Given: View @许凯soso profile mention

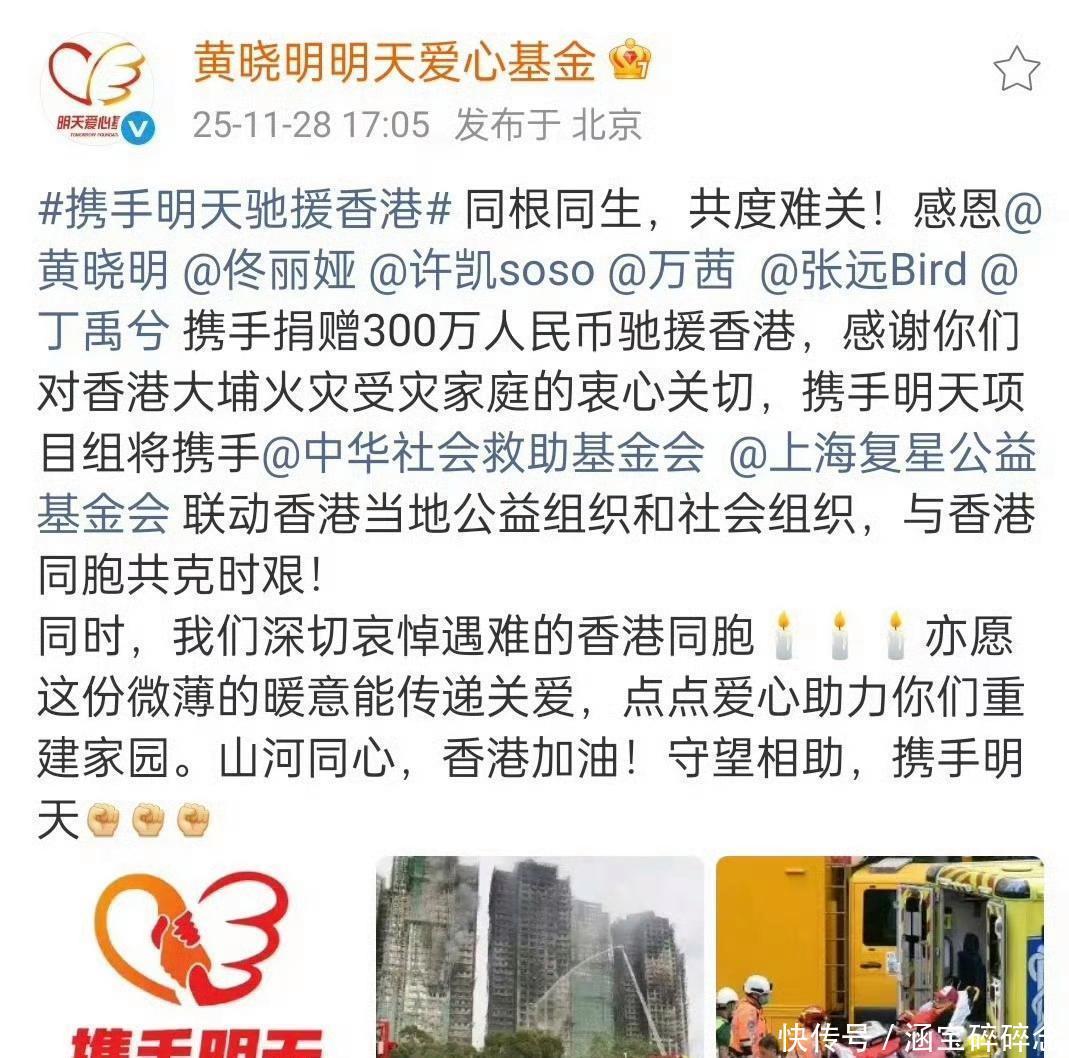Looking at the screenshot, I should pos(482,271).
